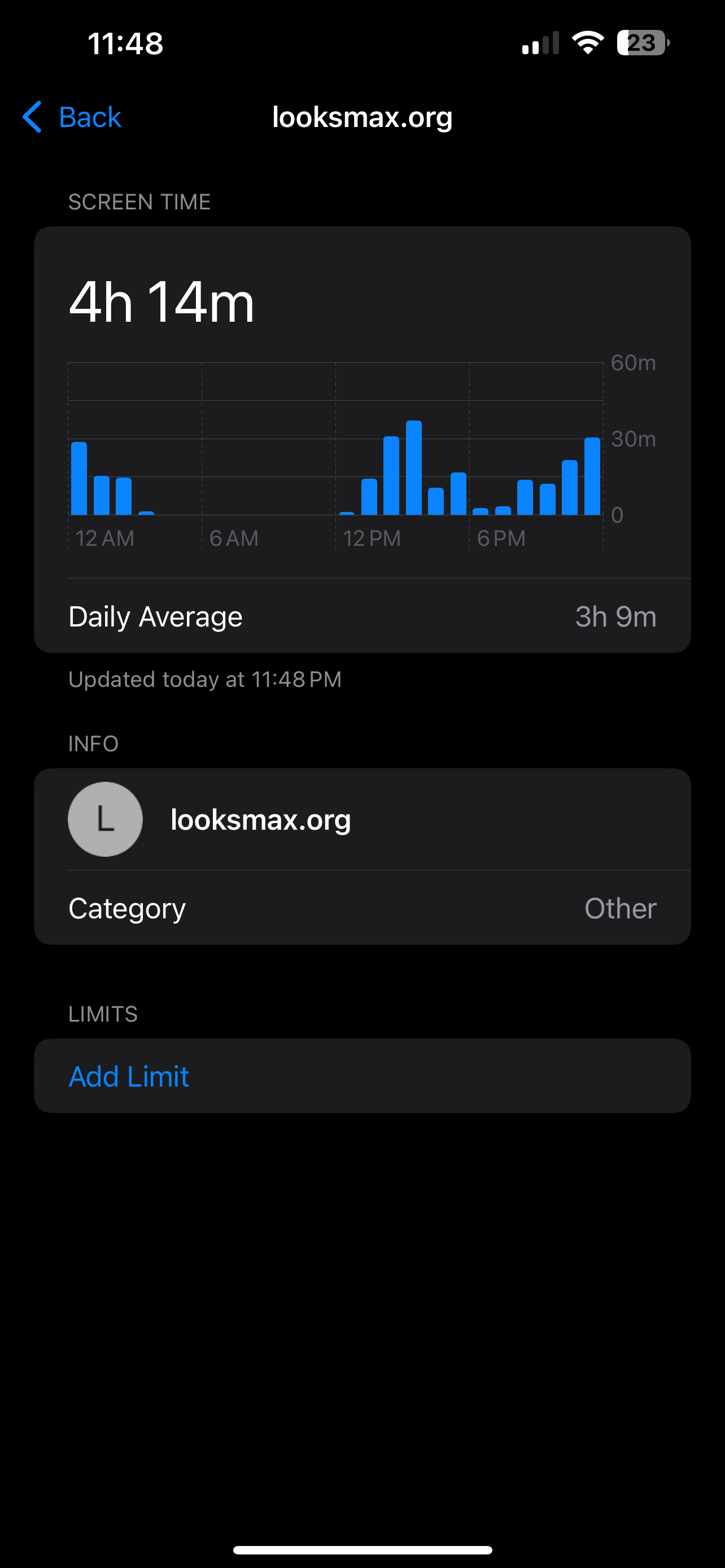Go back to the previous screen

point(72,117)
